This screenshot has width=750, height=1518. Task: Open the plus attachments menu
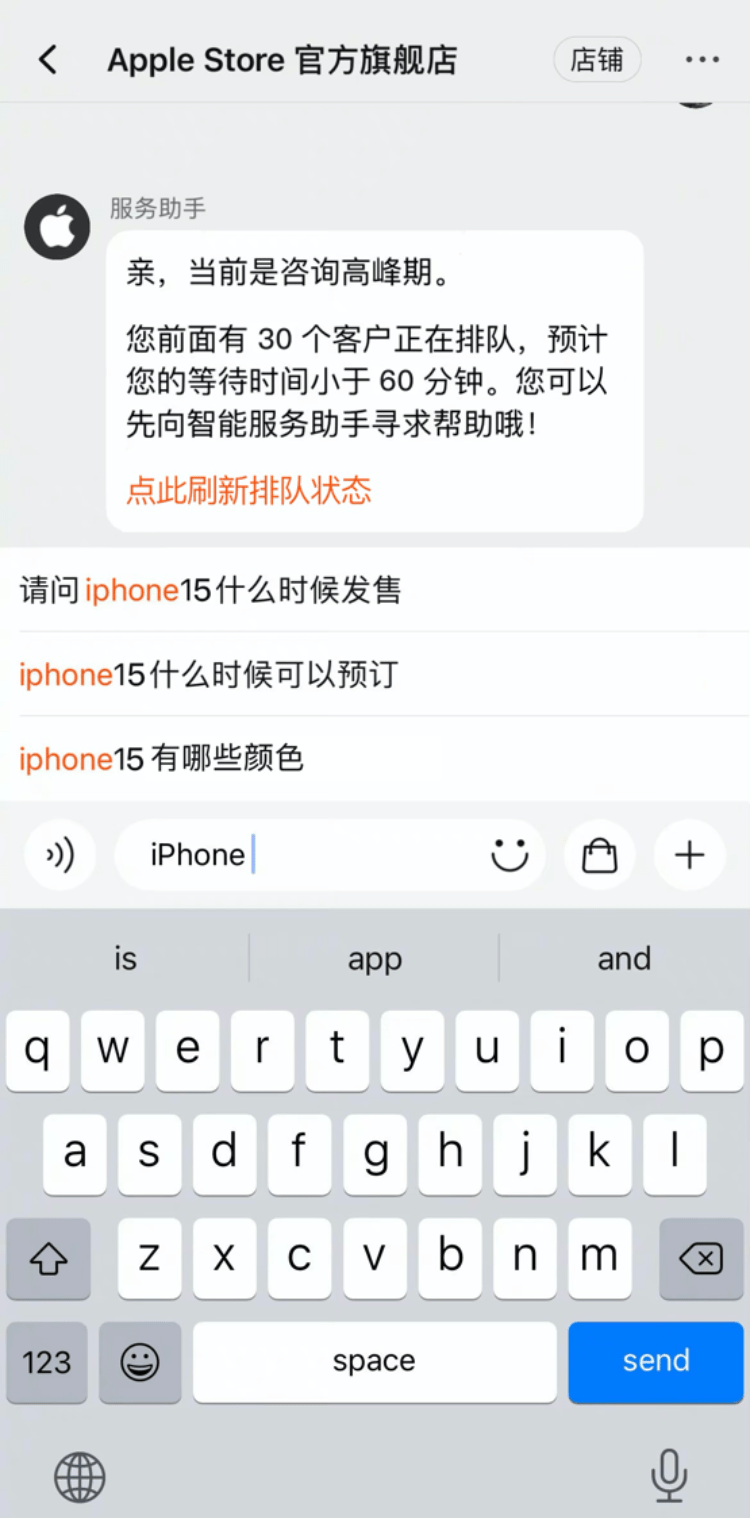689,855
